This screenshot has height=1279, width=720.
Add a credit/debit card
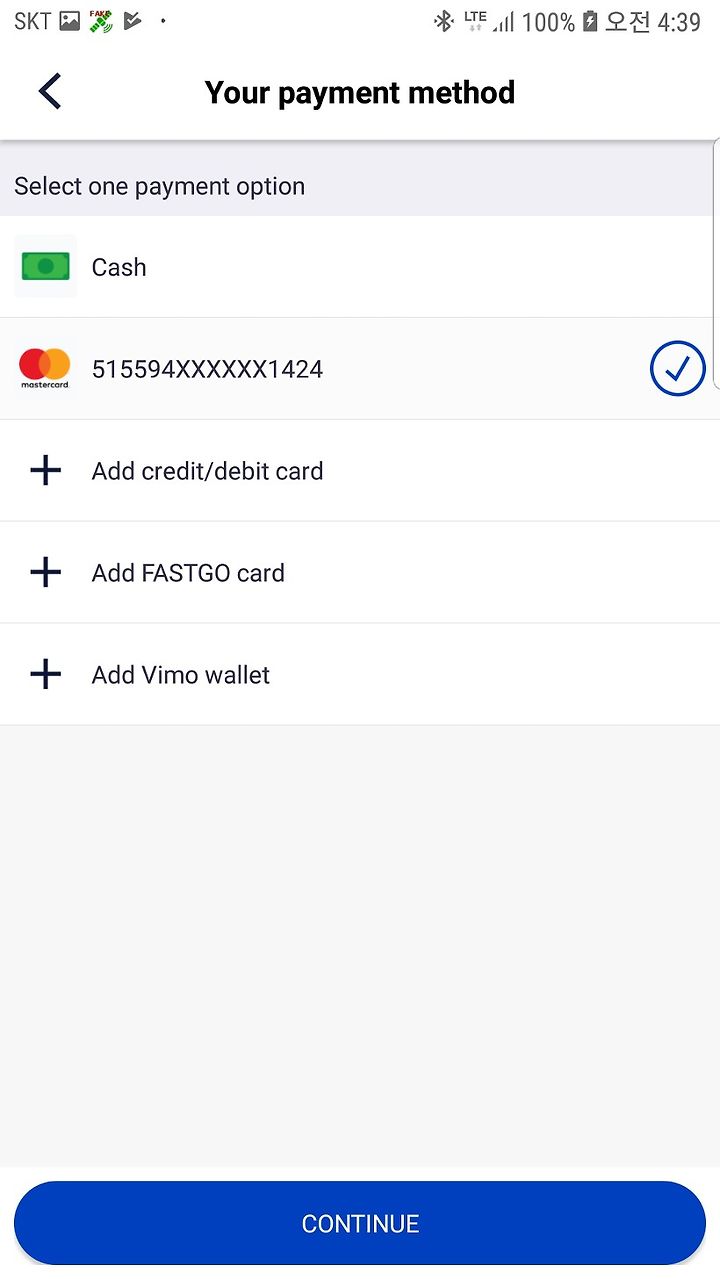(360, 471)
